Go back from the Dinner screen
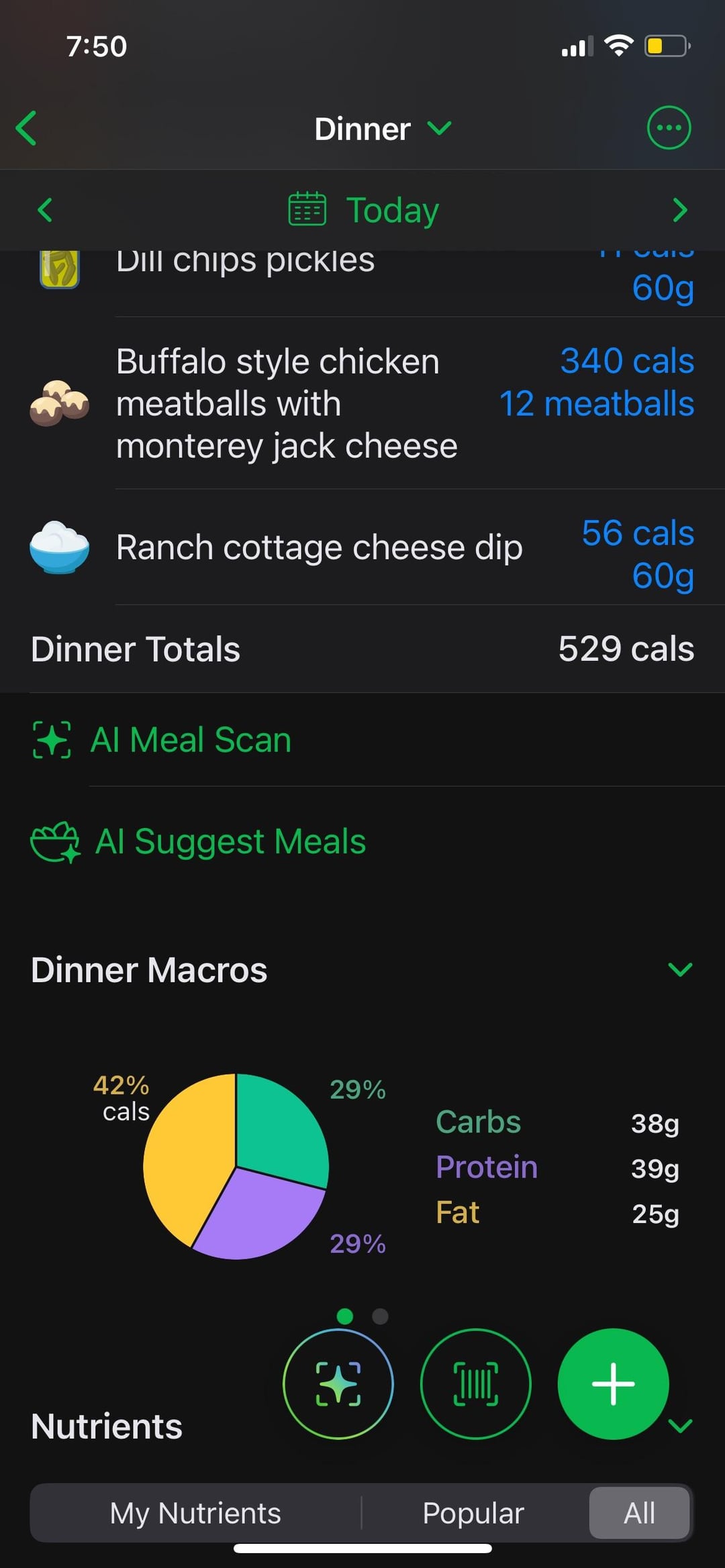 27,128
